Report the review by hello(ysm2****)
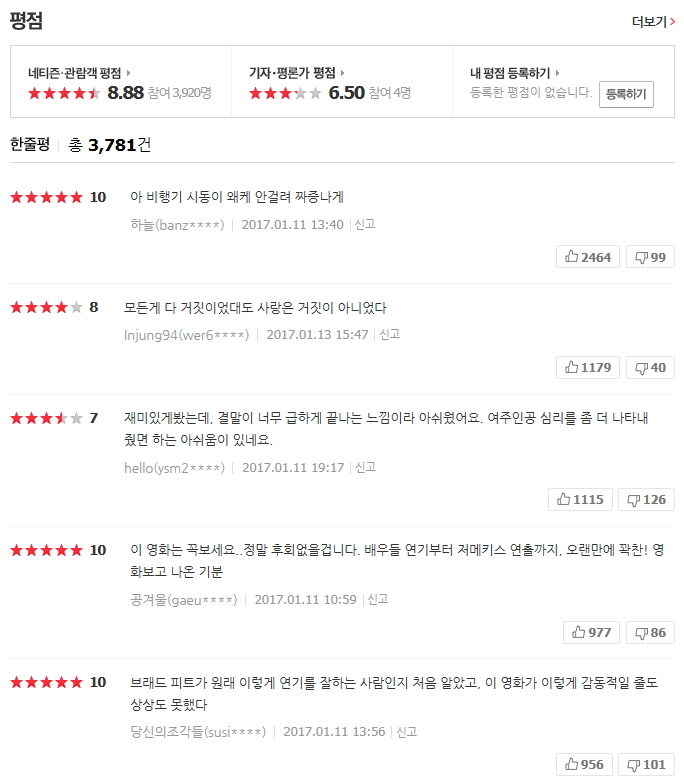684x783 pixels. pyautogui.click(x=366, y=467)
